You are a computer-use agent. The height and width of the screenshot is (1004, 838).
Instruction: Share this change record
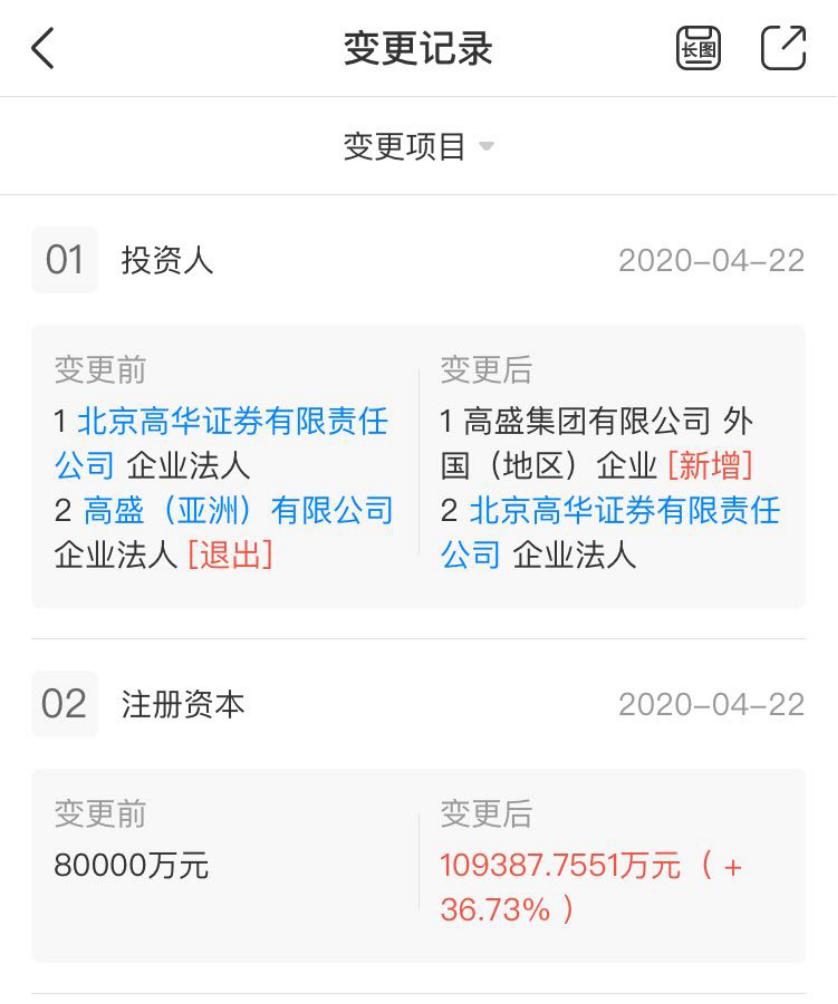click(782, 48)
